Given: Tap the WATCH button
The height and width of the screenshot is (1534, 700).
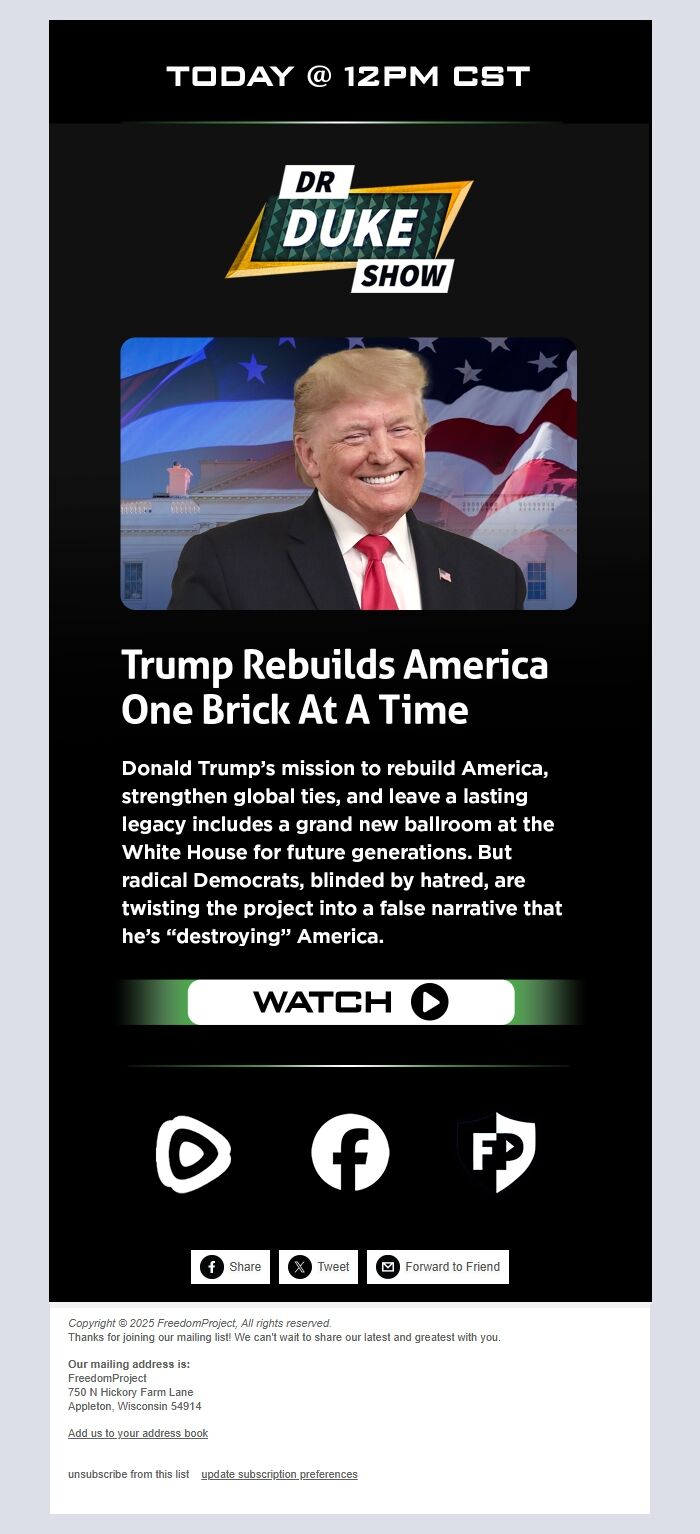Looking at the screenshot, I should click(350, 1002).
